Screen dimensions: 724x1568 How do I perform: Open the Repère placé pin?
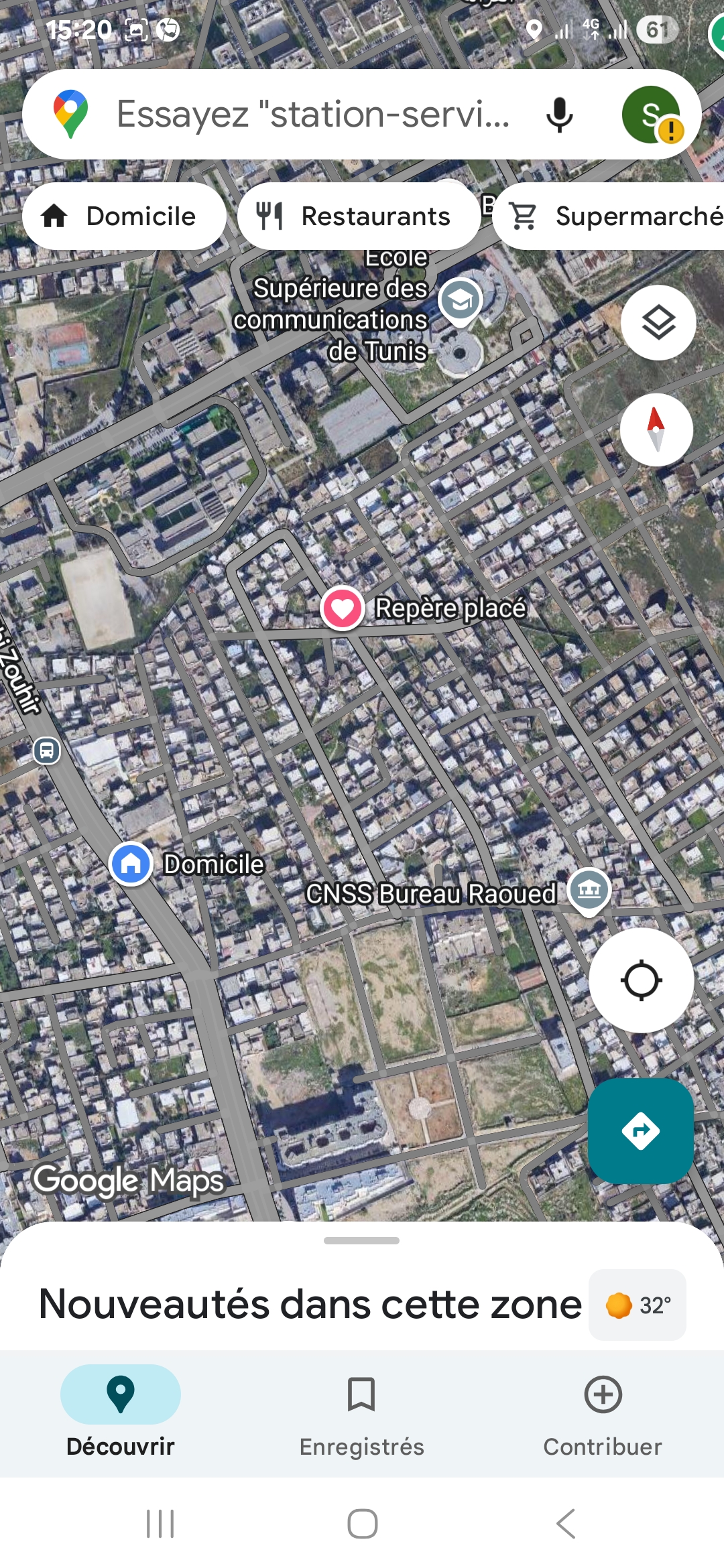coord(343,608)
